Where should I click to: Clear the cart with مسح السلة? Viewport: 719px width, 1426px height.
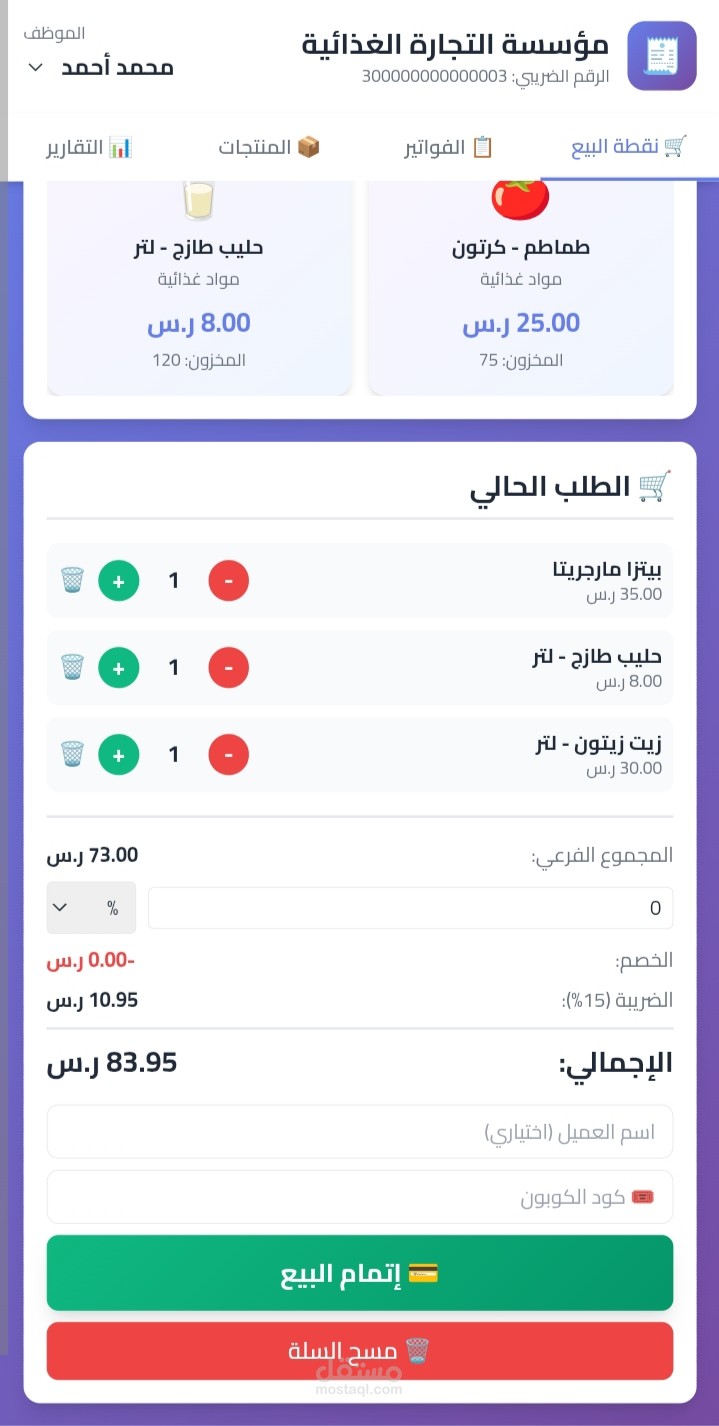coord(360,1351)
